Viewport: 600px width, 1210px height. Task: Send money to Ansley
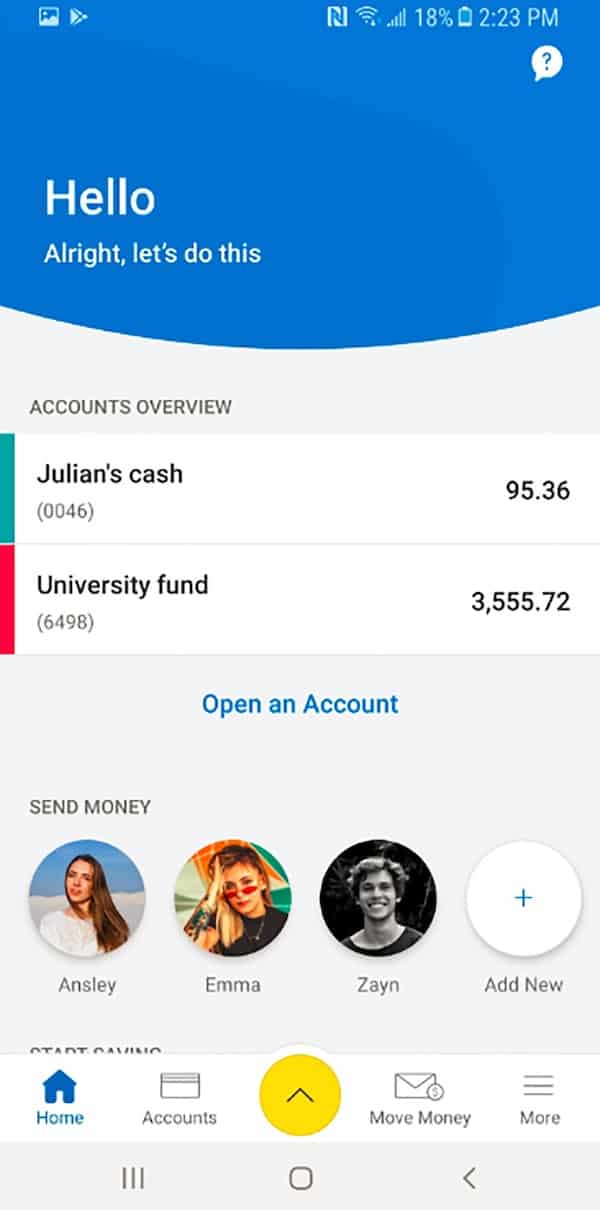(87, 898)
